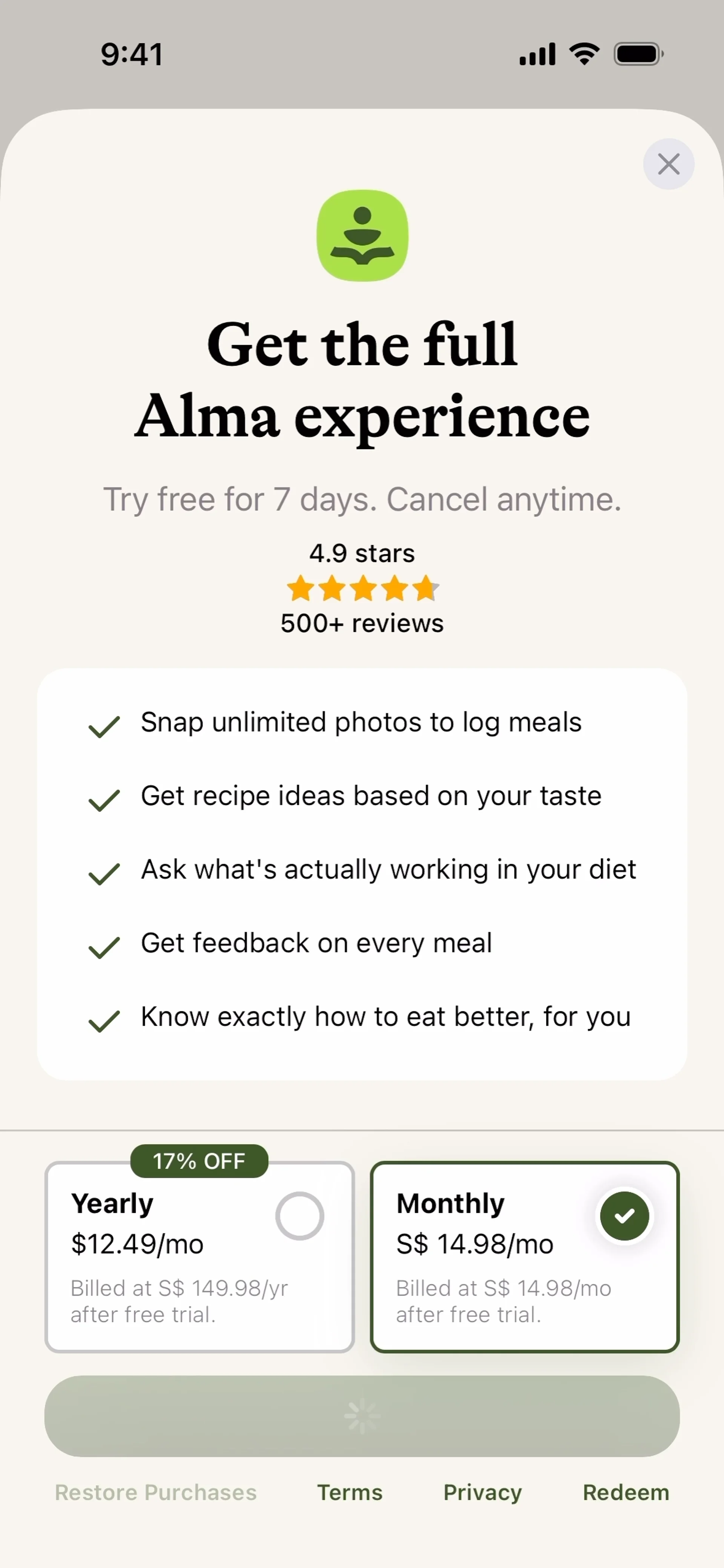This screenshot has width=724, height=1568.
Task: View the Privacy policy
Action: (x=482, y=1493)
